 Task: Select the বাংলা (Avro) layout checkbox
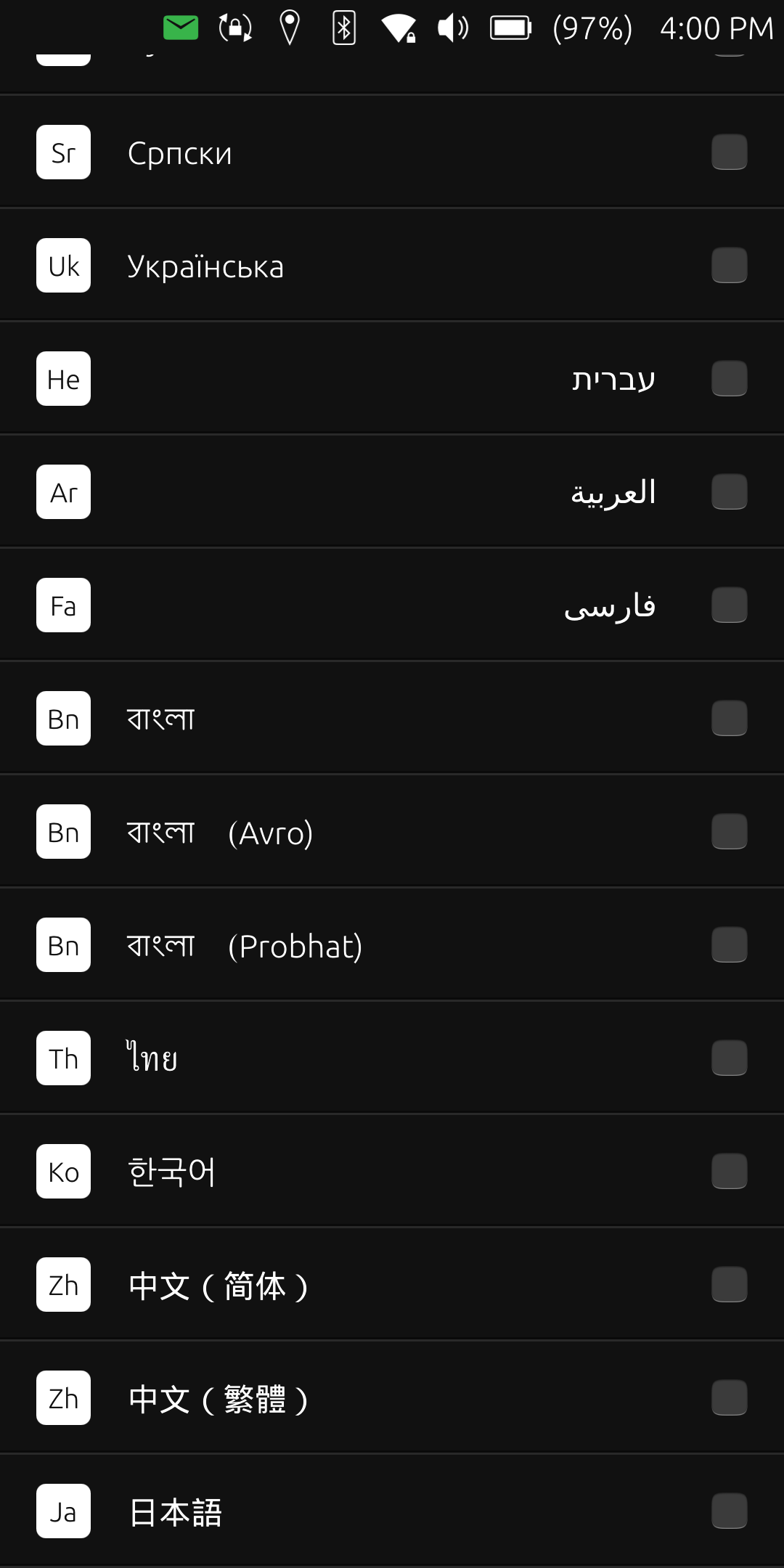pos(729,832)
